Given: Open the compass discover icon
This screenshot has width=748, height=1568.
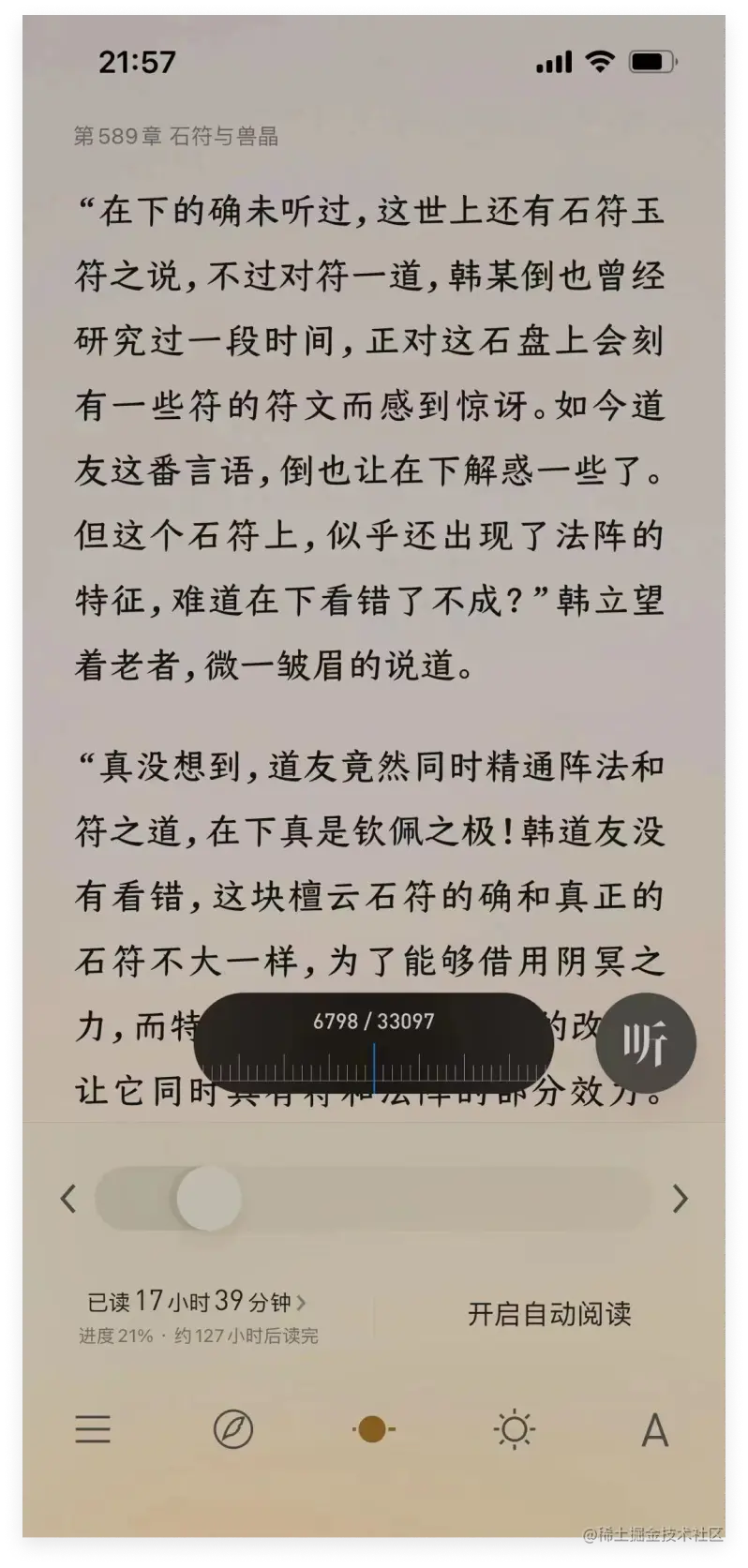Looking at the screenshot, I should pos(232,1429).
